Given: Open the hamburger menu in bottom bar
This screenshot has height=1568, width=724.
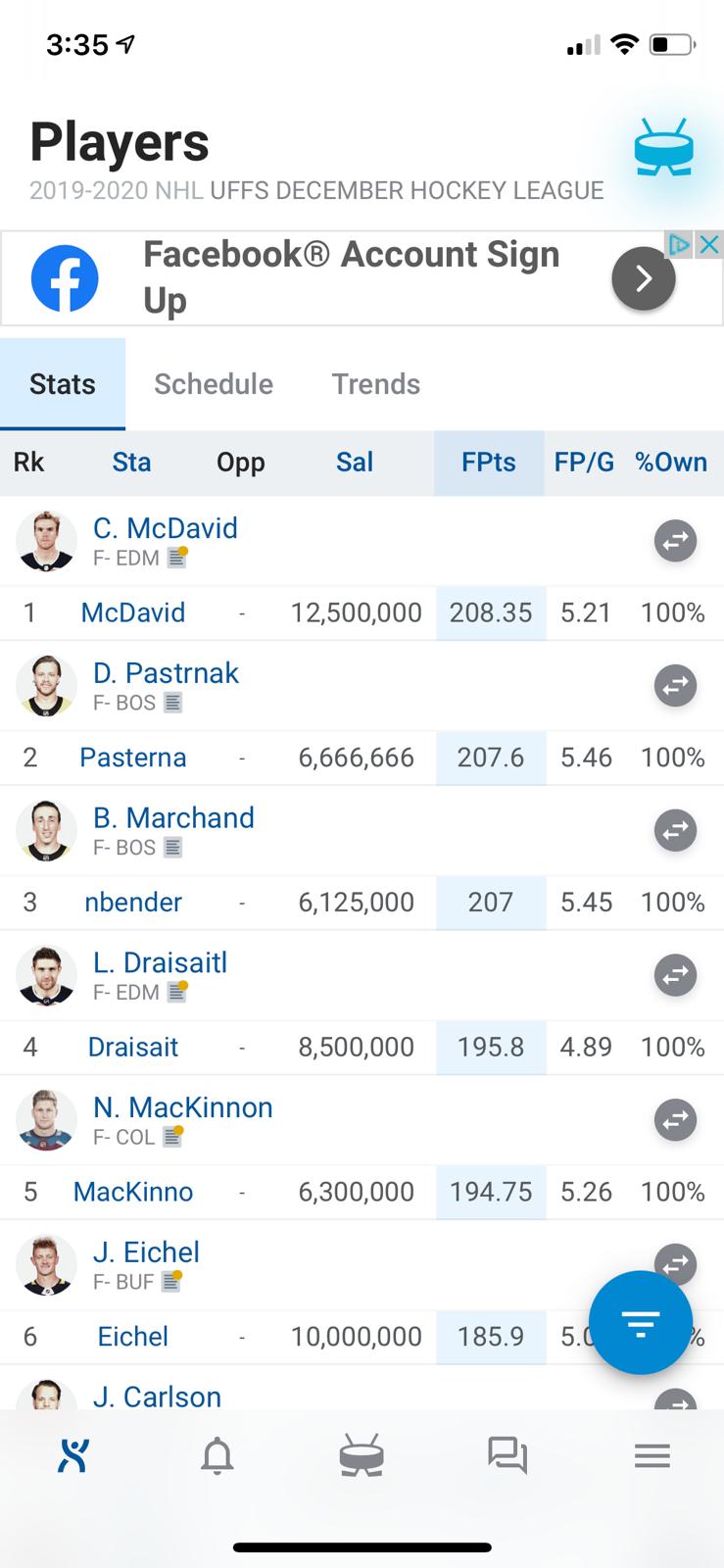Looking at the screenshot, I should 652,1455.
